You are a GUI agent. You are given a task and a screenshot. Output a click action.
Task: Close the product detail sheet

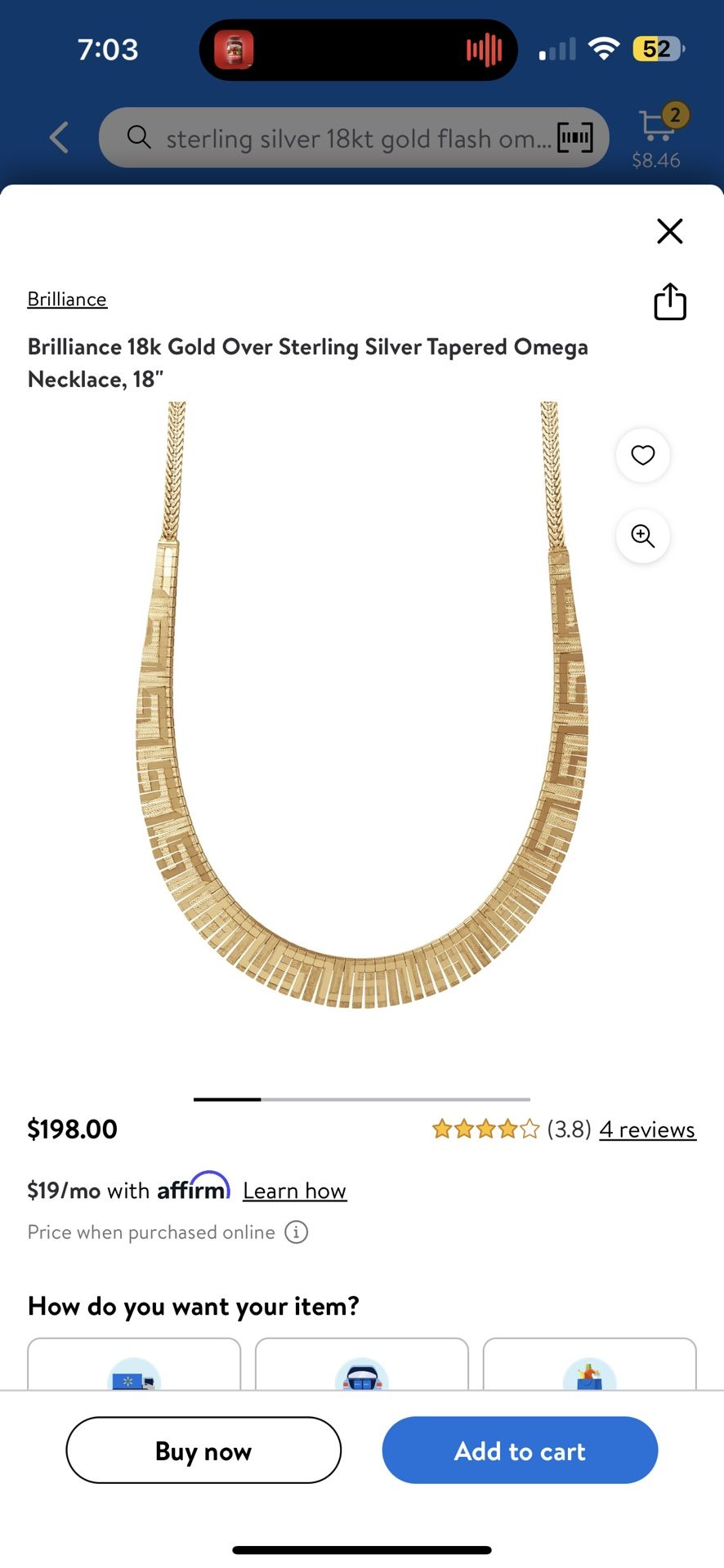tap(669, 231)
